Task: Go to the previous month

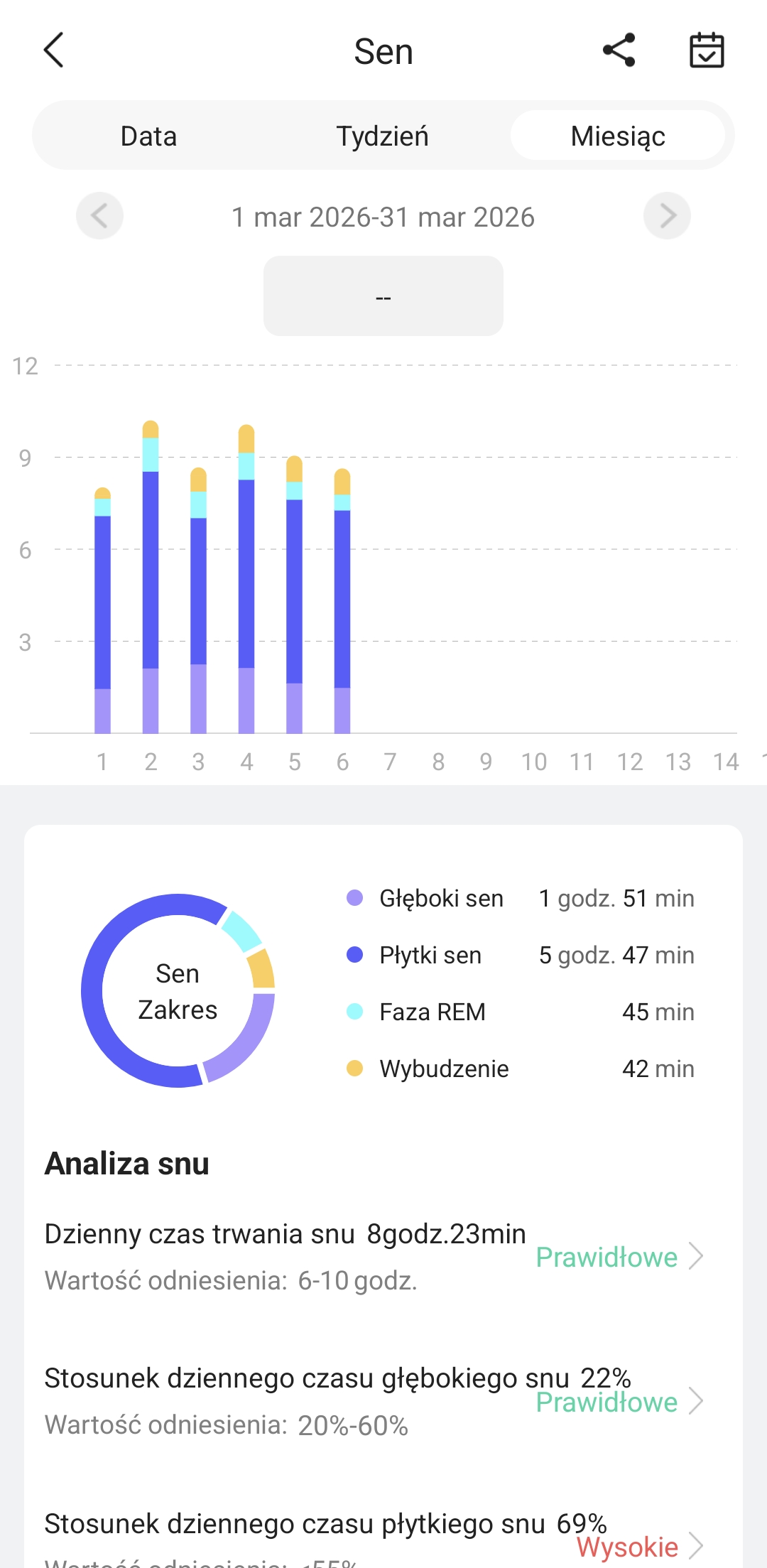Action: (x=99, y=216)
